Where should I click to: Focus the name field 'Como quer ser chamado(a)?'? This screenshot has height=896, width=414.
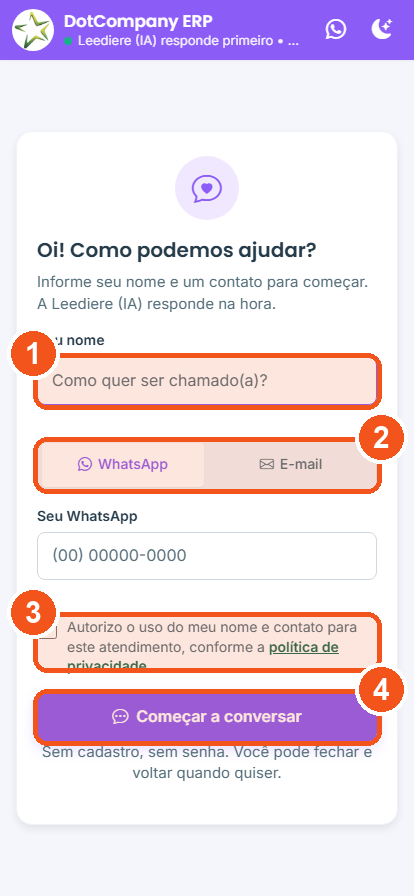pyautogui.click(x=207, y=381)
